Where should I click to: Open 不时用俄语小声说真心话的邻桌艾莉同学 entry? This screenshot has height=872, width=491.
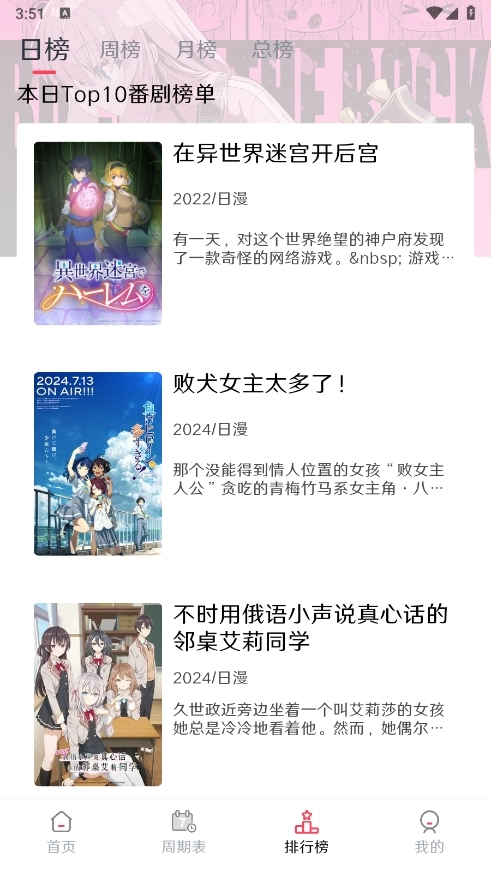245,694
